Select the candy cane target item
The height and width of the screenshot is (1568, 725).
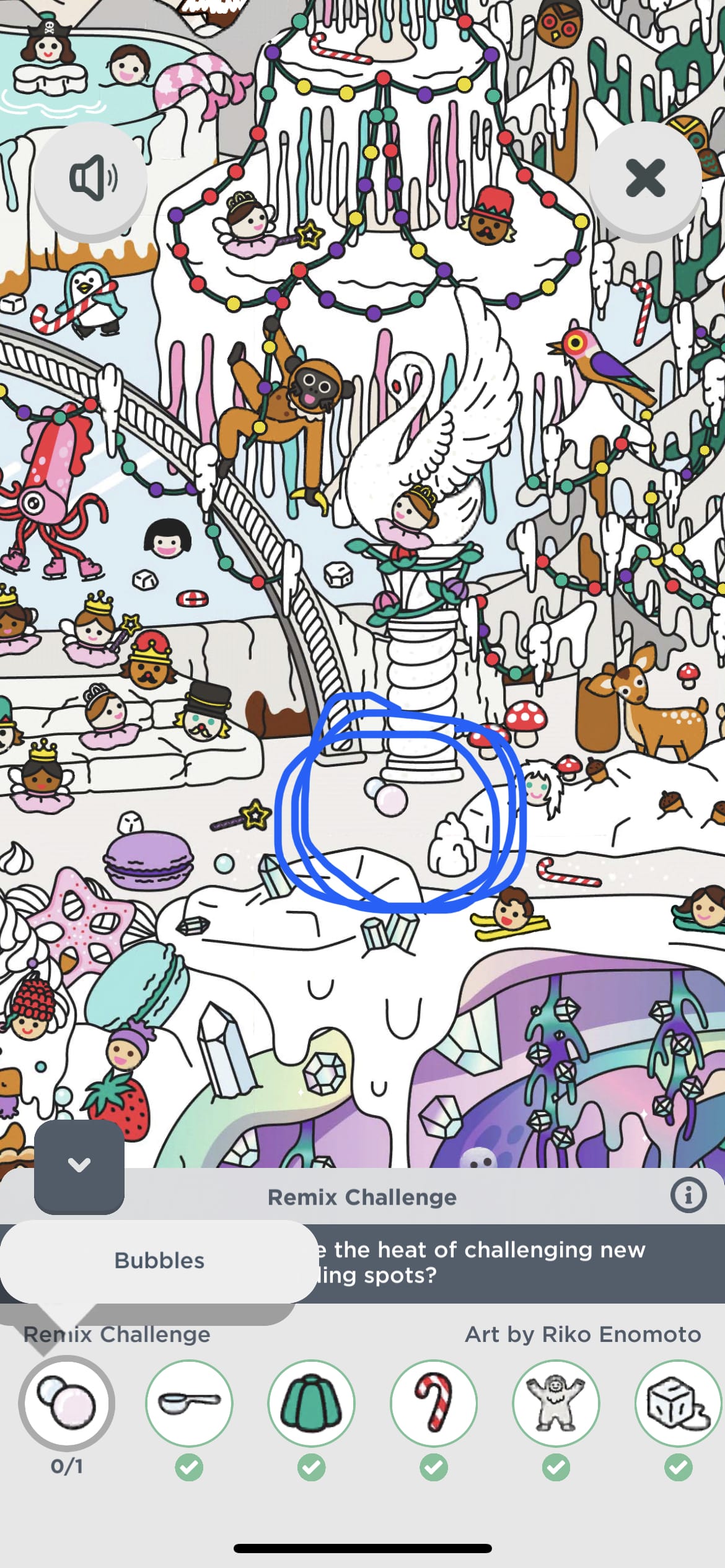click(x=434, y=1403)
